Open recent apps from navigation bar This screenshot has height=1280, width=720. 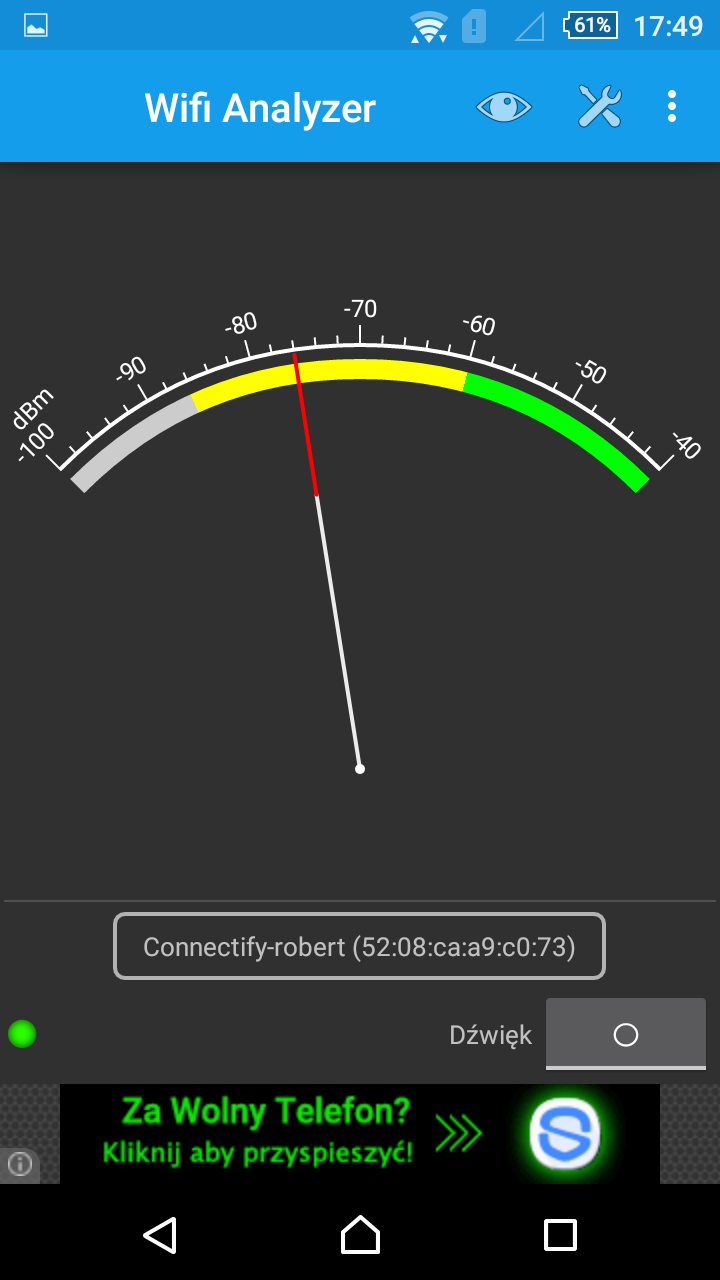coord(560,1235)
